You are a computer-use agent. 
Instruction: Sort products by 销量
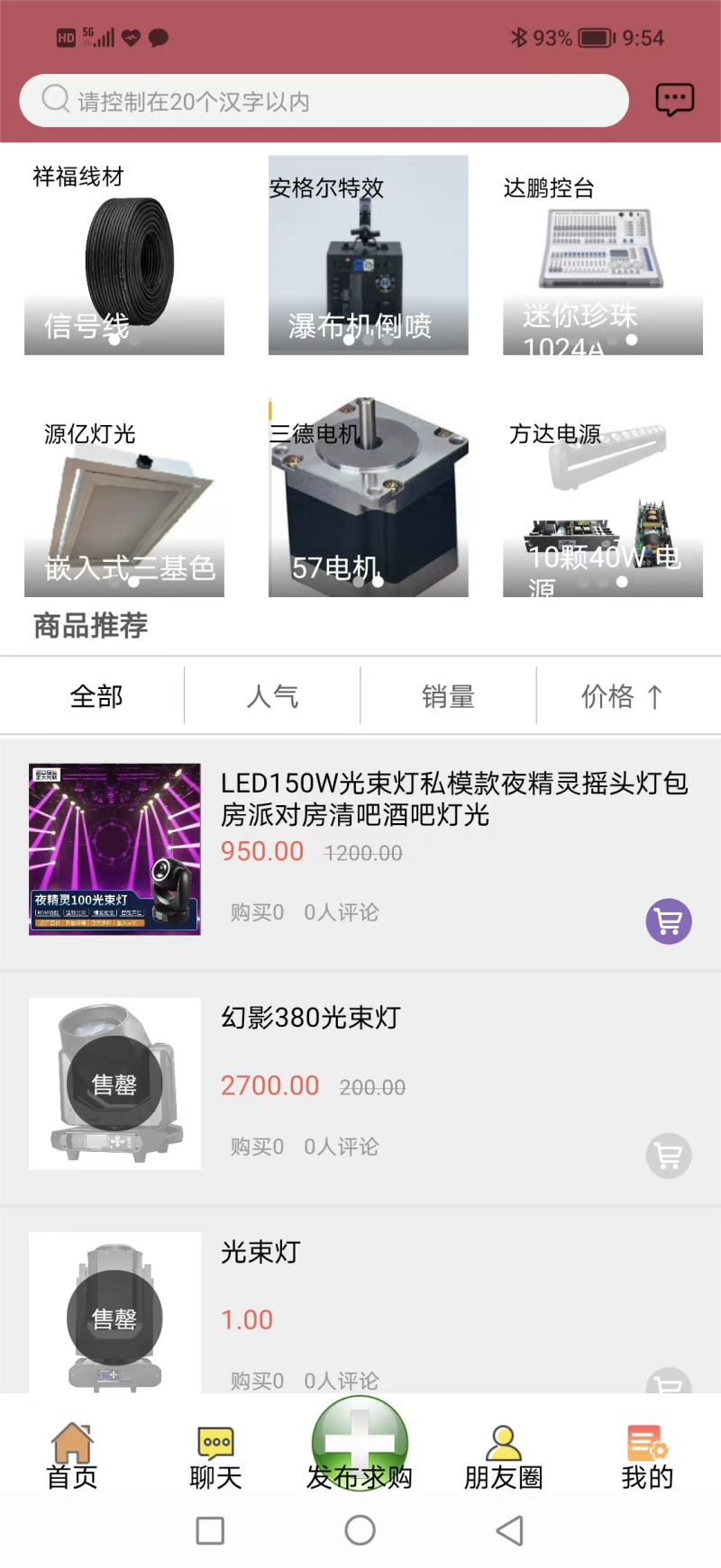coord(448,696)
